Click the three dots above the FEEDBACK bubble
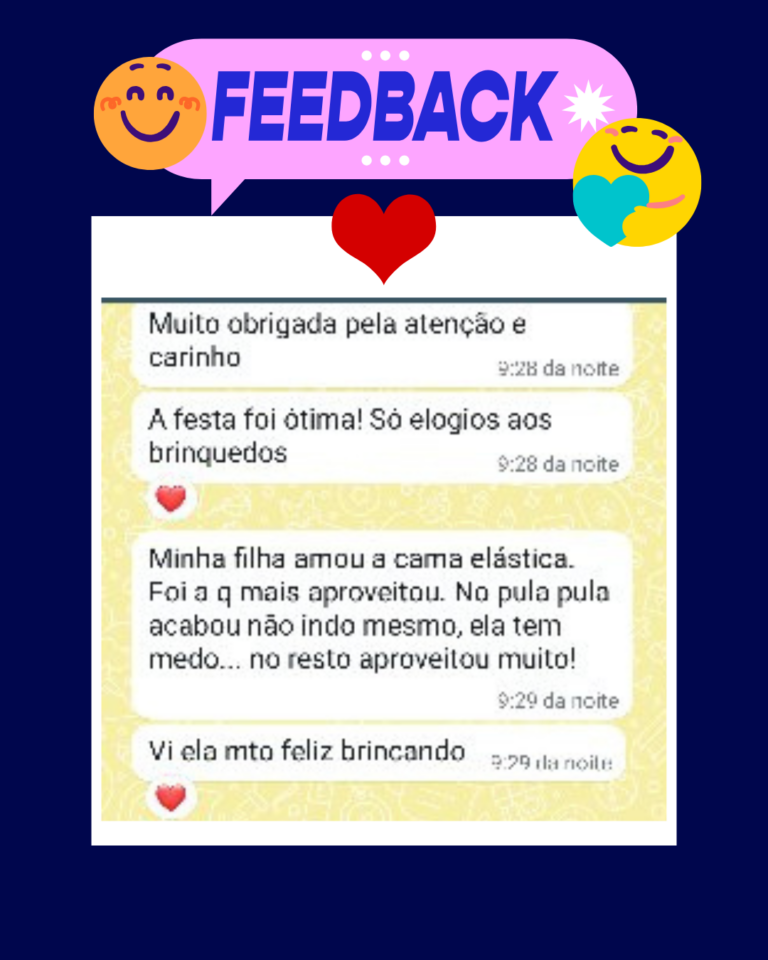The image size is (768, 960). click(x=383, y=57)
